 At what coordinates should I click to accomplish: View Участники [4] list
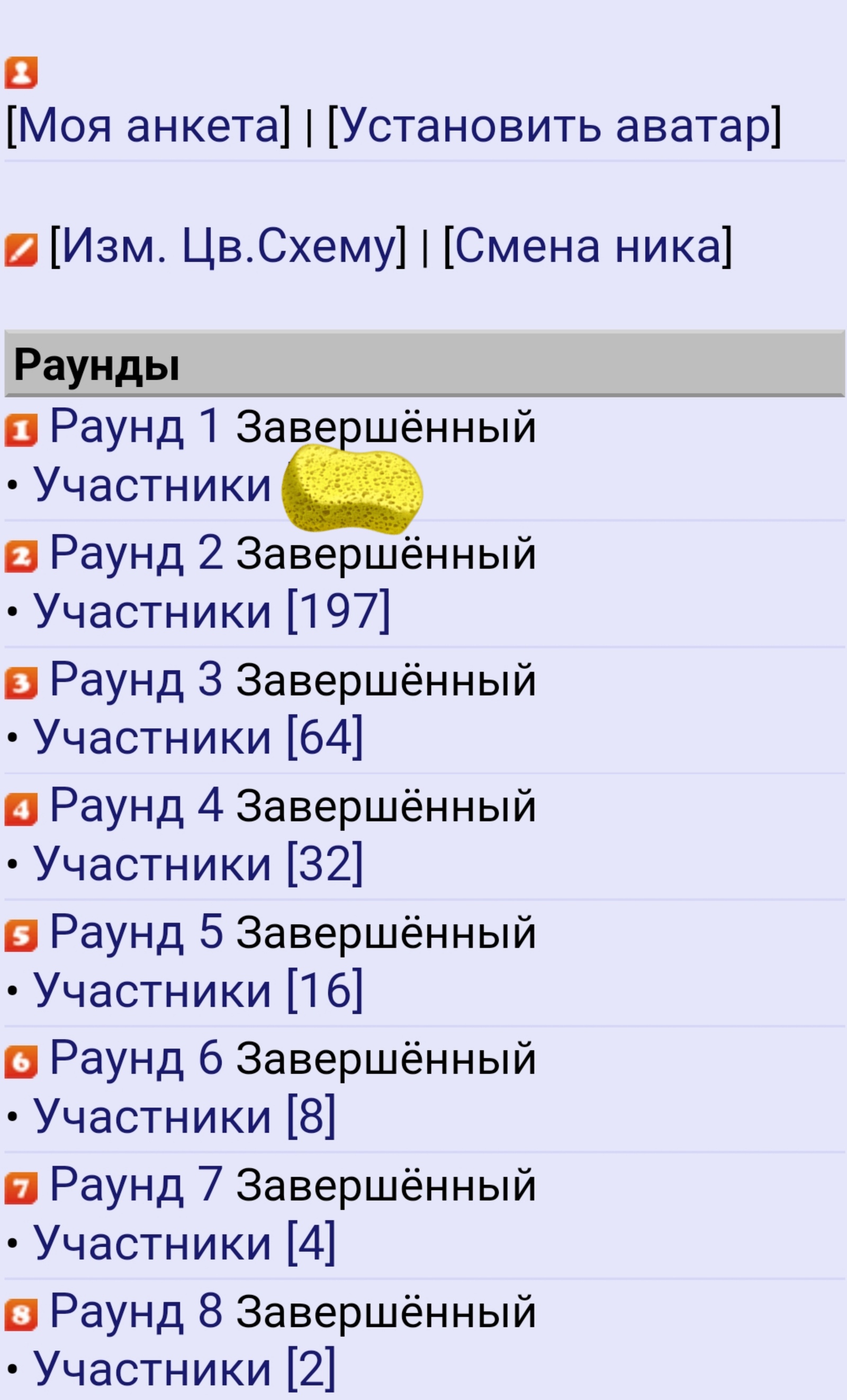tap(184, 1243)
